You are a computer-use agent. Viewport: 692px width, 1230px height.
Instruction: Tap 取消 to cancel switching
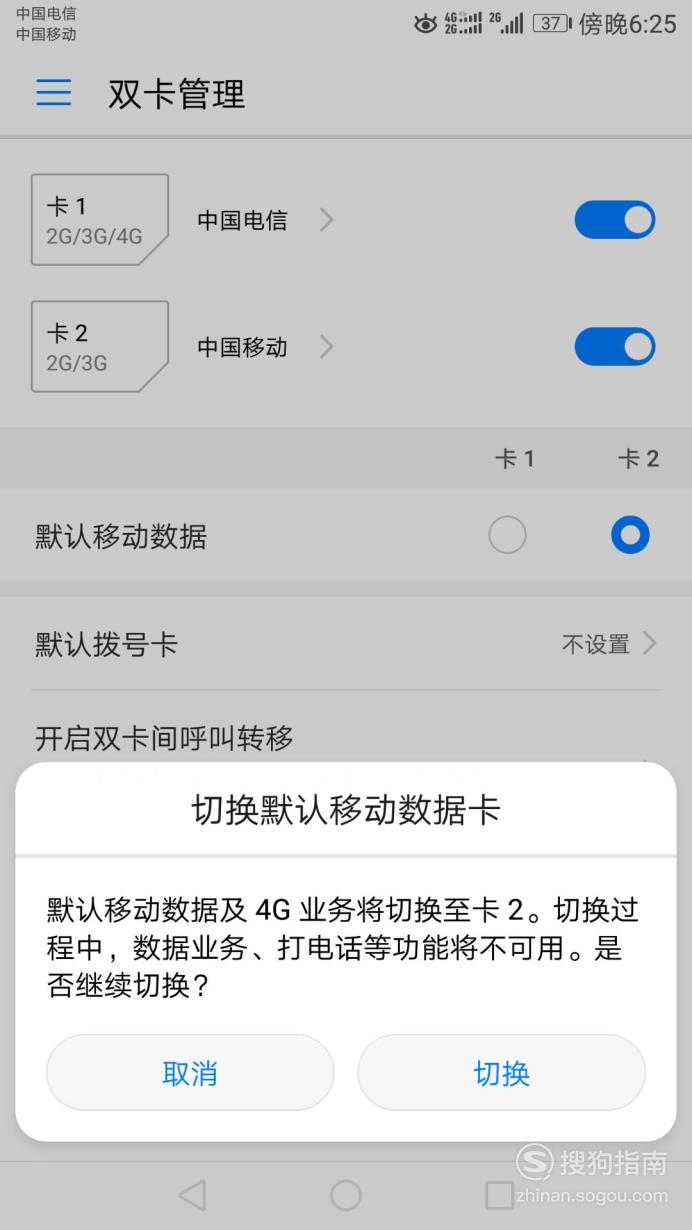click(190, 1073)
